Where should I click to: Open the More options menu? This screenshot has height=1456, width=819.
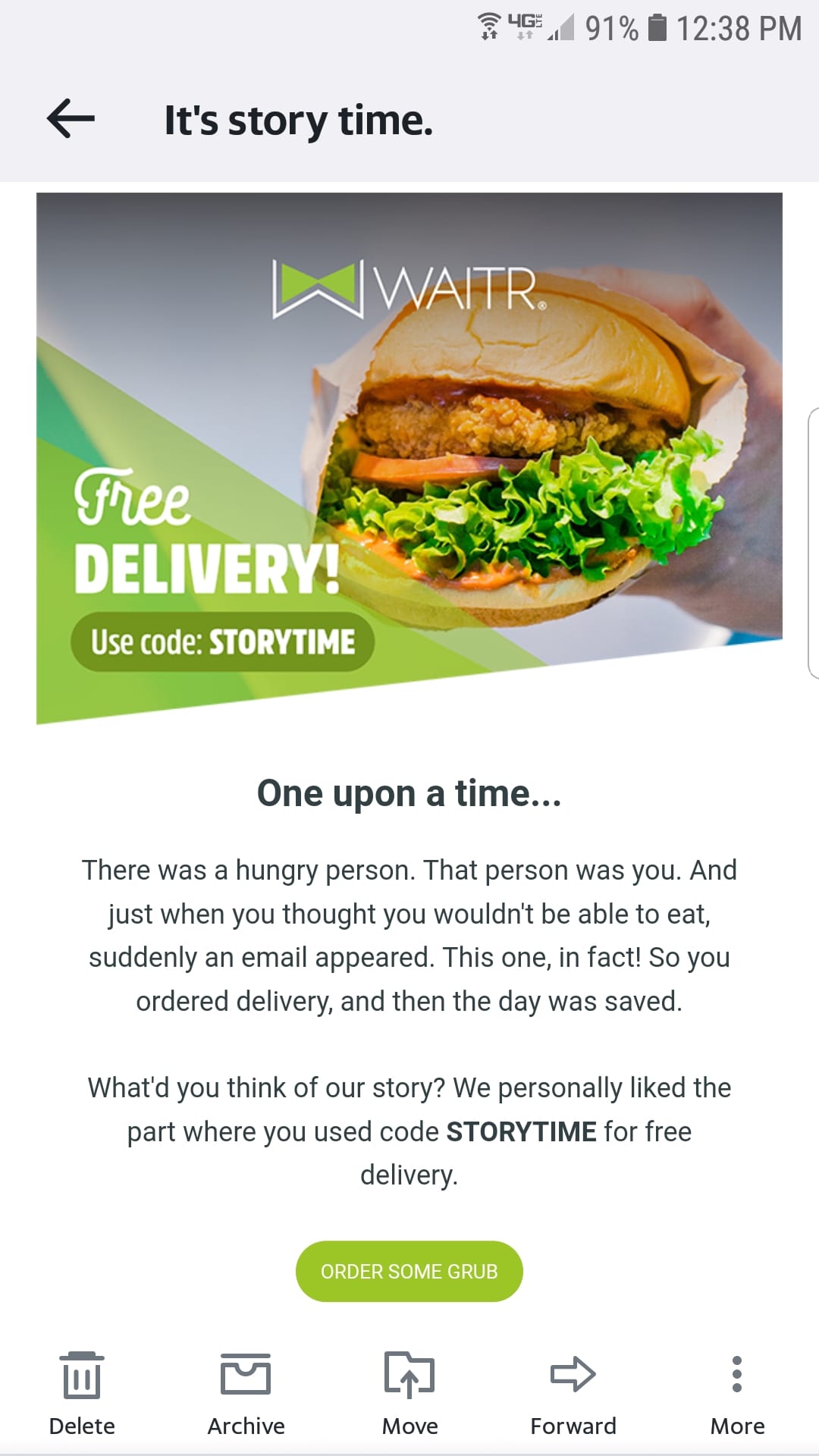(737, 1394)
